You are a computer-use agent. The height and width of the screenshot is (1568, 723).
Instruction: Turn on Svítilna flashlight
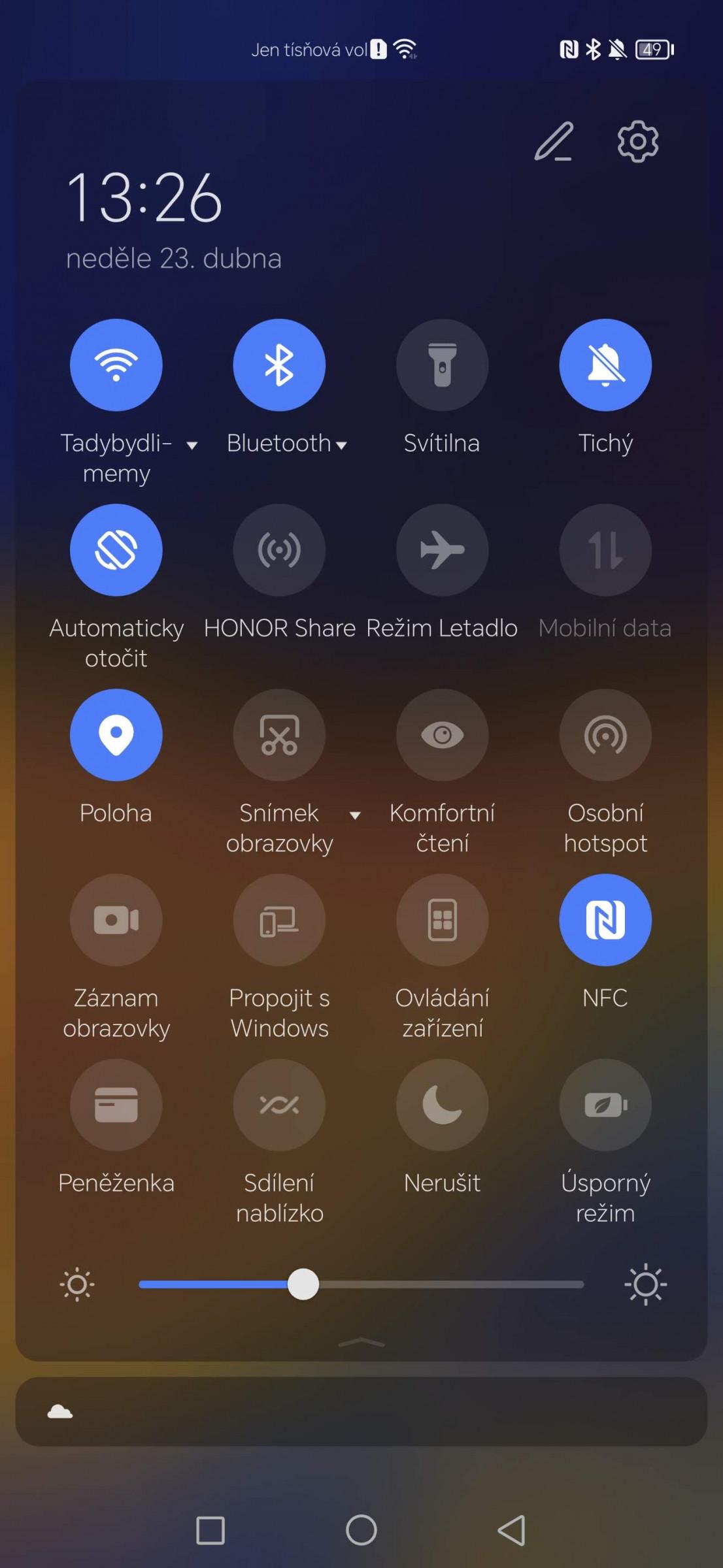443,365
